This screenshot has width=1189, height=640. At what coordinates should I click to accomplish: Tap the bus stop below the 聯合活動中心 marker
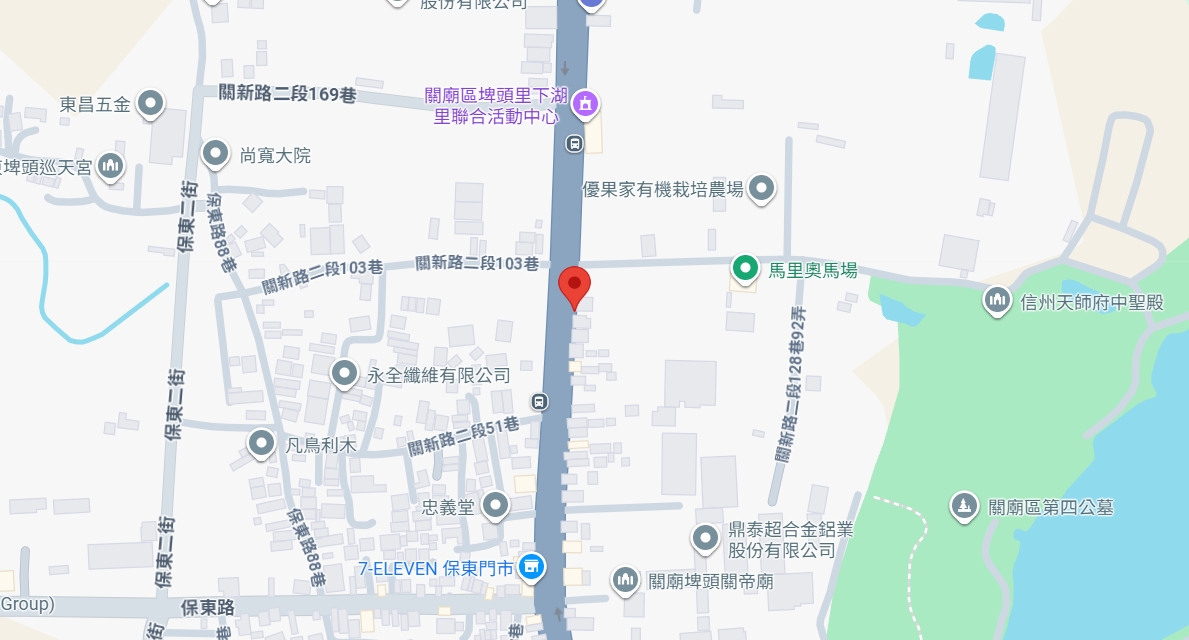point(575,143)
